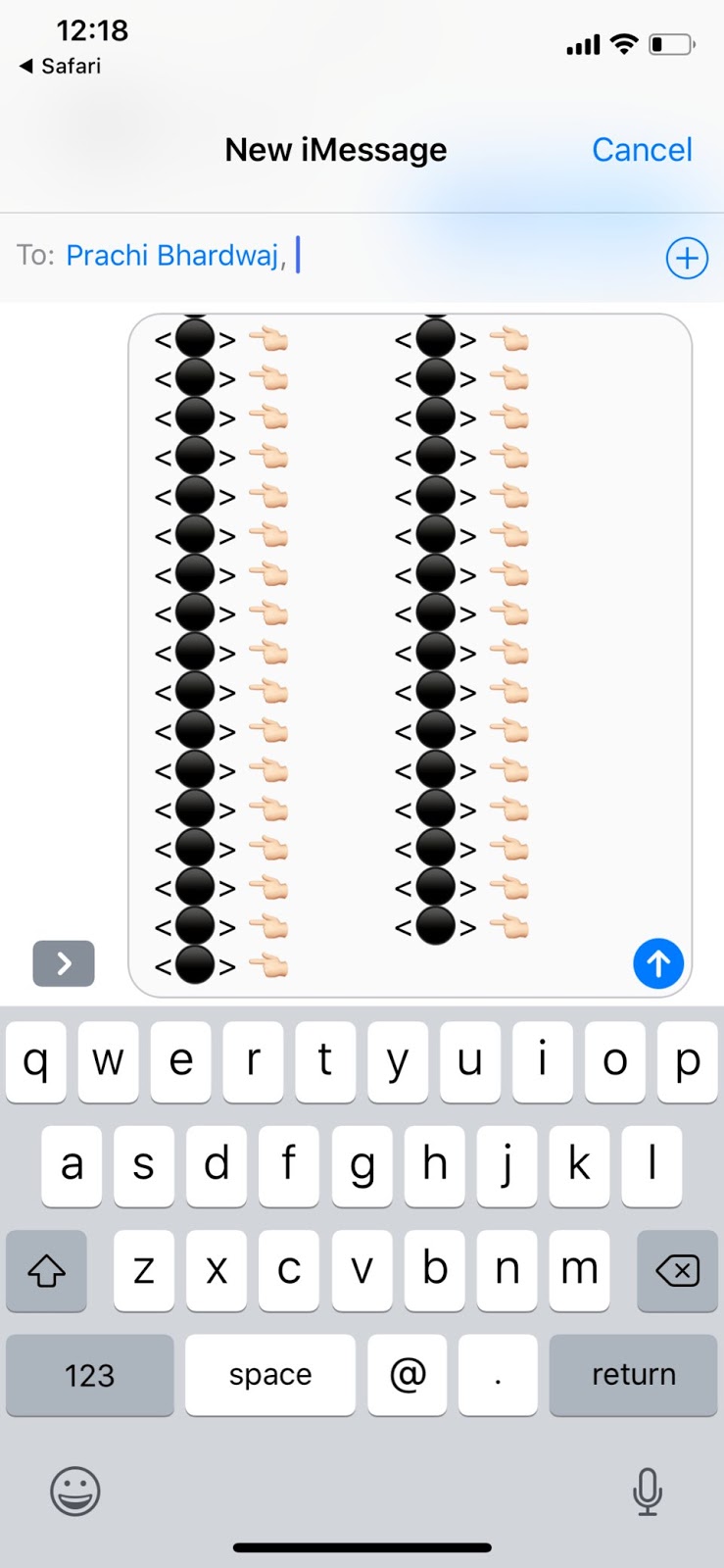Tap the recipient Prachi Bhardwaj
This screenshot has width=724, height=1568.
tap(172, 256)
